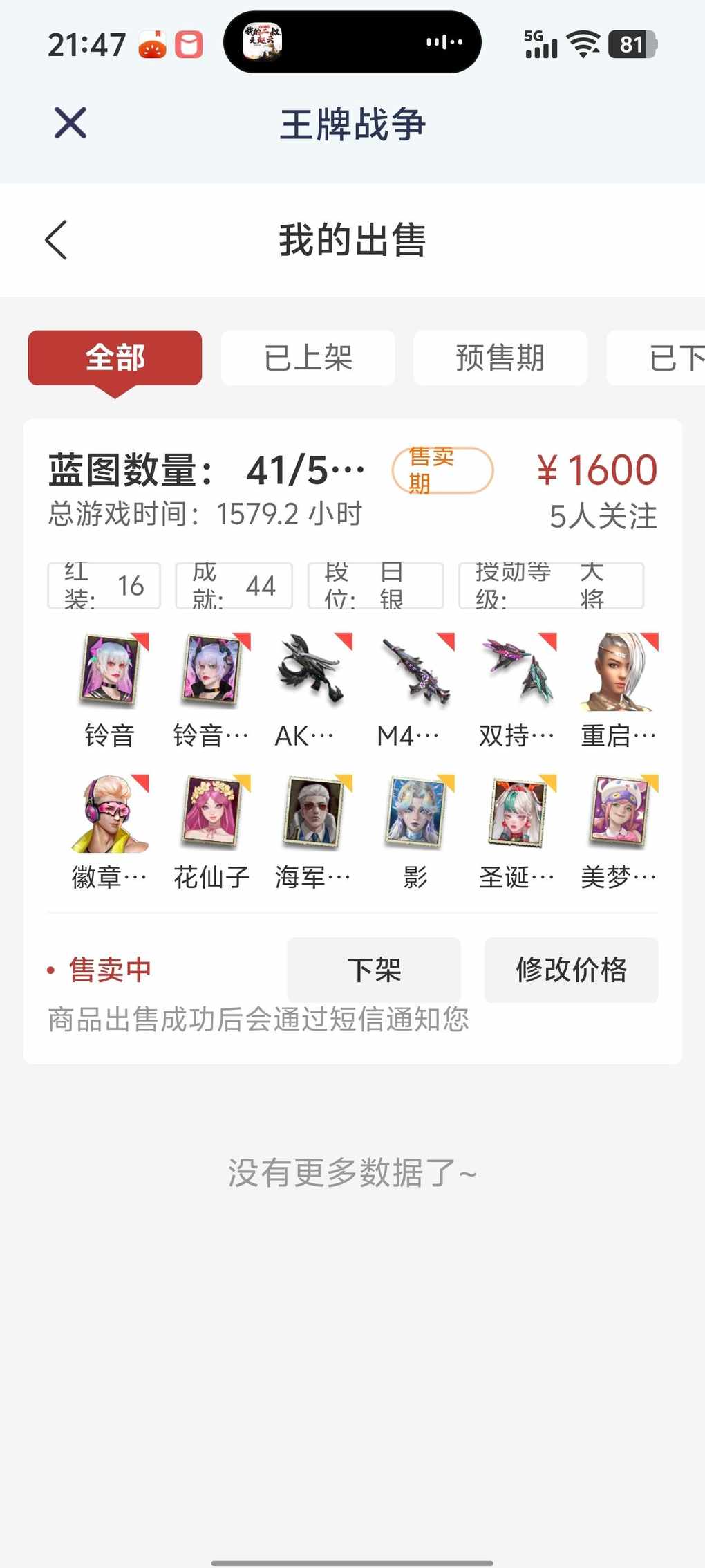Switch to the 已上架 tab
Image resolution: width=705 pixels, height=1568 pixels.
coord(308,358)
